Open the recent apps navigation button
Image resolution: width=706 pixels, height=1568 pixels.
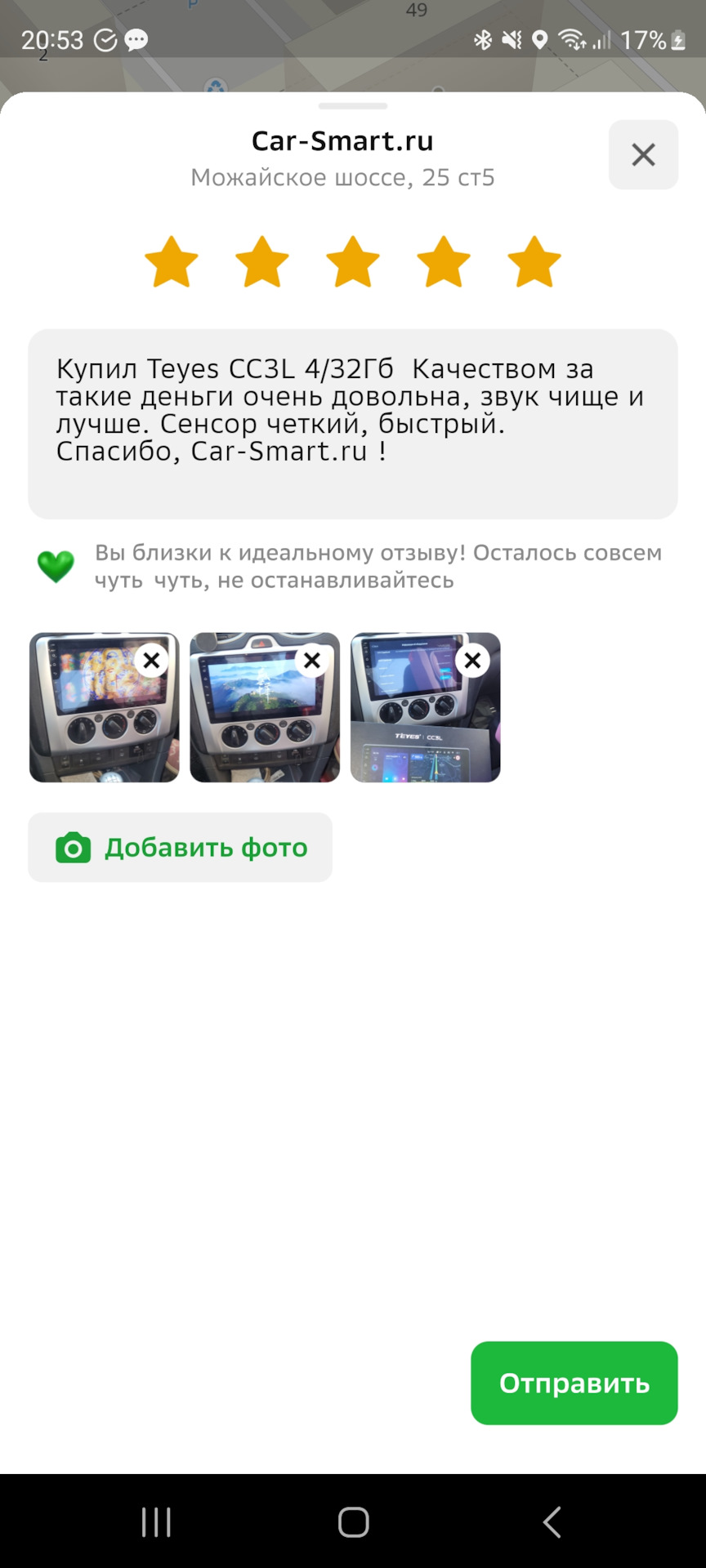[x=155, y=1519]
